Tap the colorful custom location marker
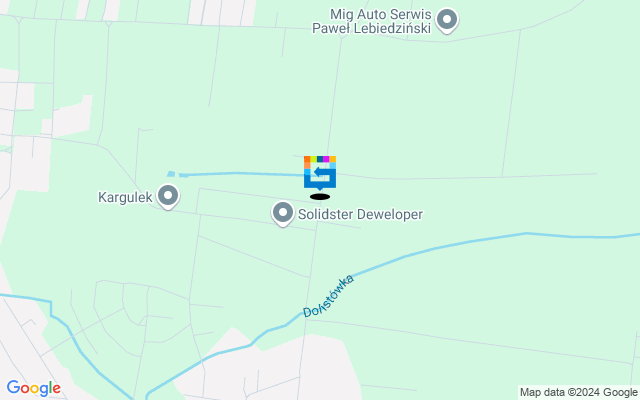 point(320,172)
